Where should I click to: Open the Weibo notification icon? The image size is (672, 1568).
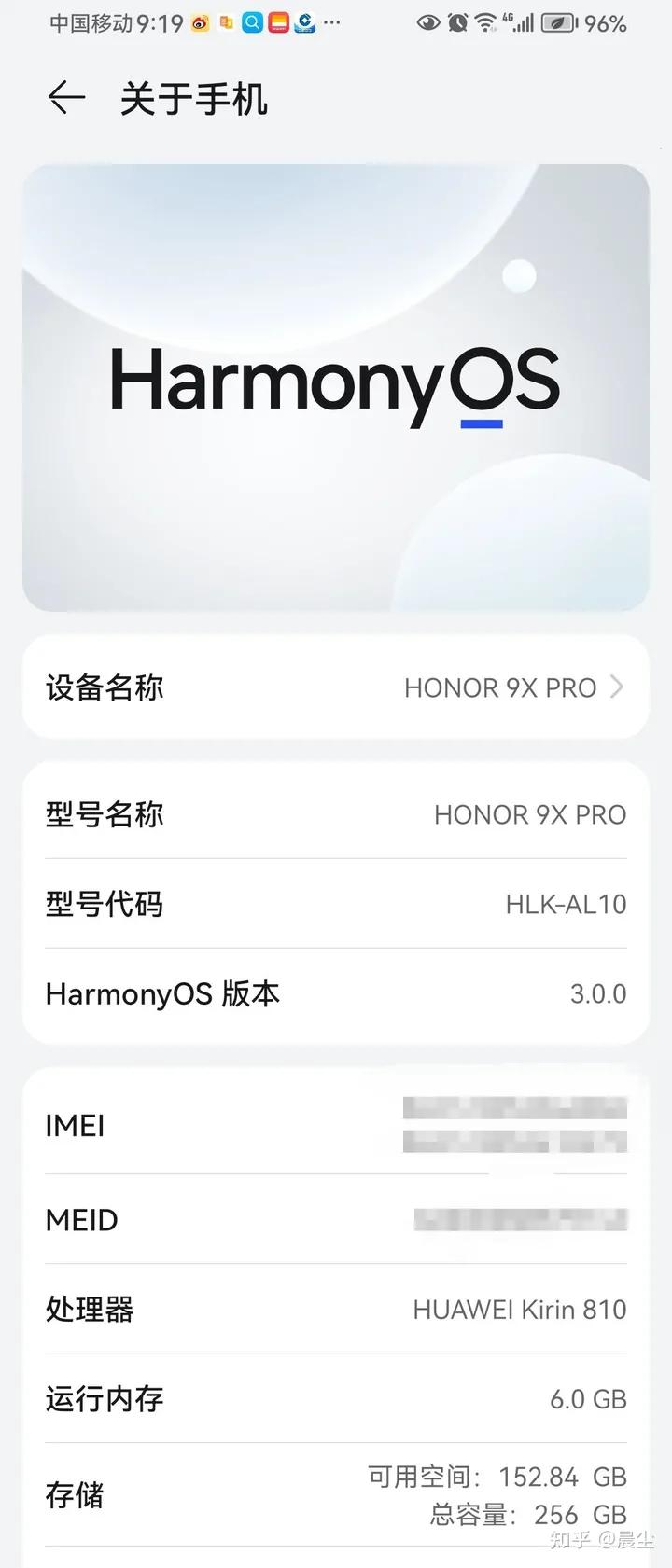click(x=199, y=23)
